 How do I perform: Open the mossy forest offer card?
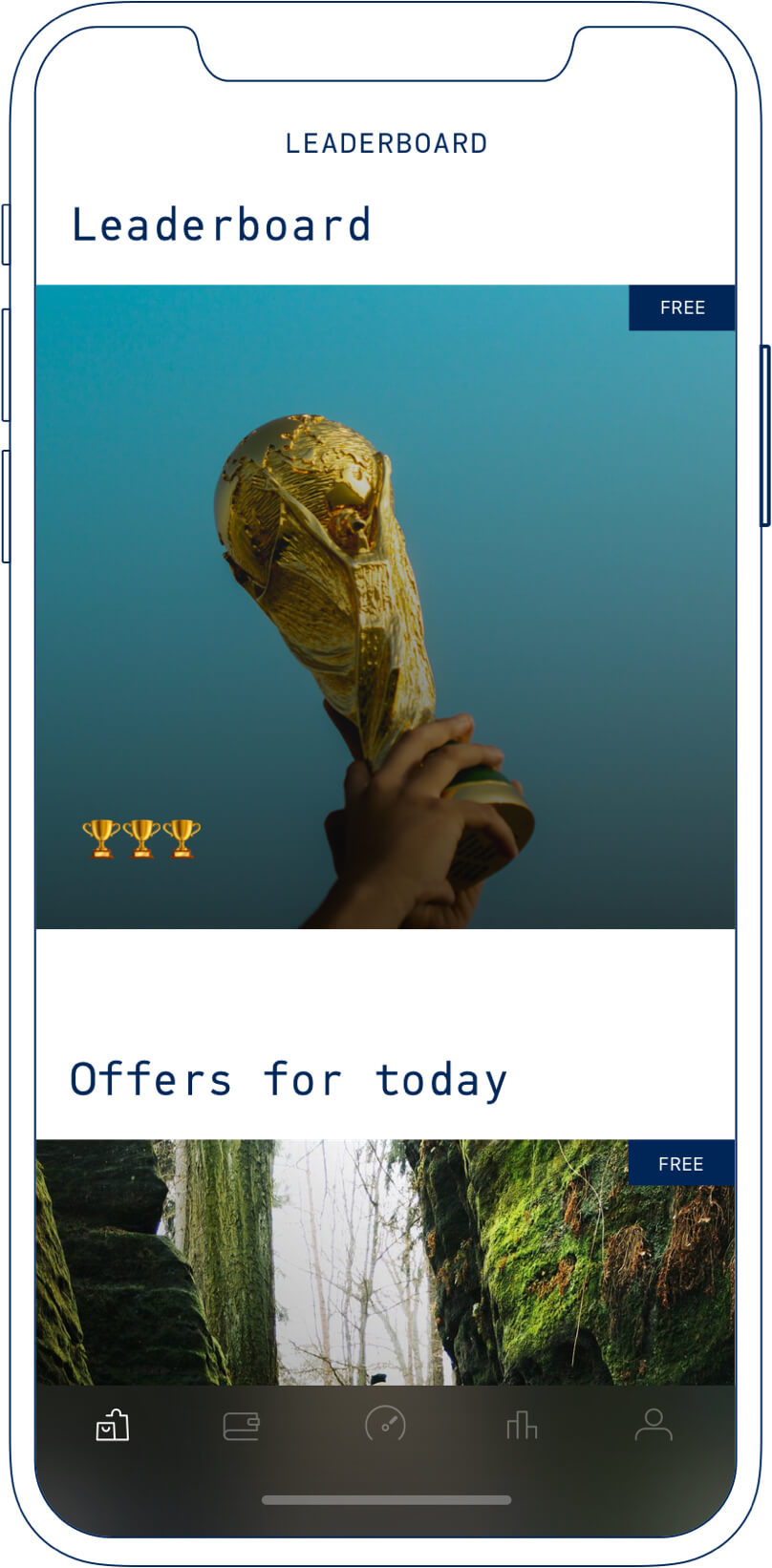[x=385, y=1261]
